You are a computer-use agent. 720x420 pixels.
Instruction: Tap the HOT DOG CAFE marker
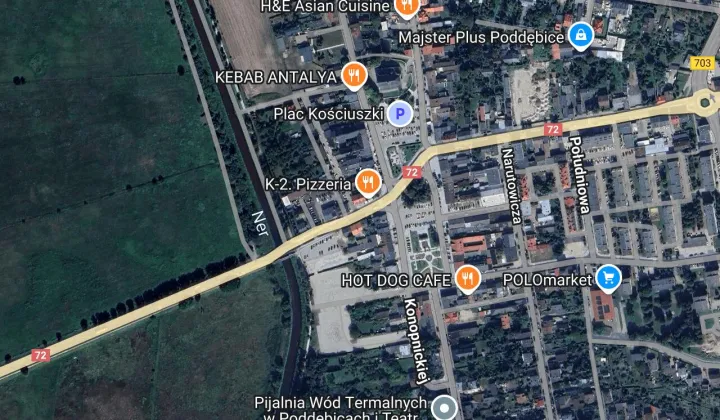466,279
